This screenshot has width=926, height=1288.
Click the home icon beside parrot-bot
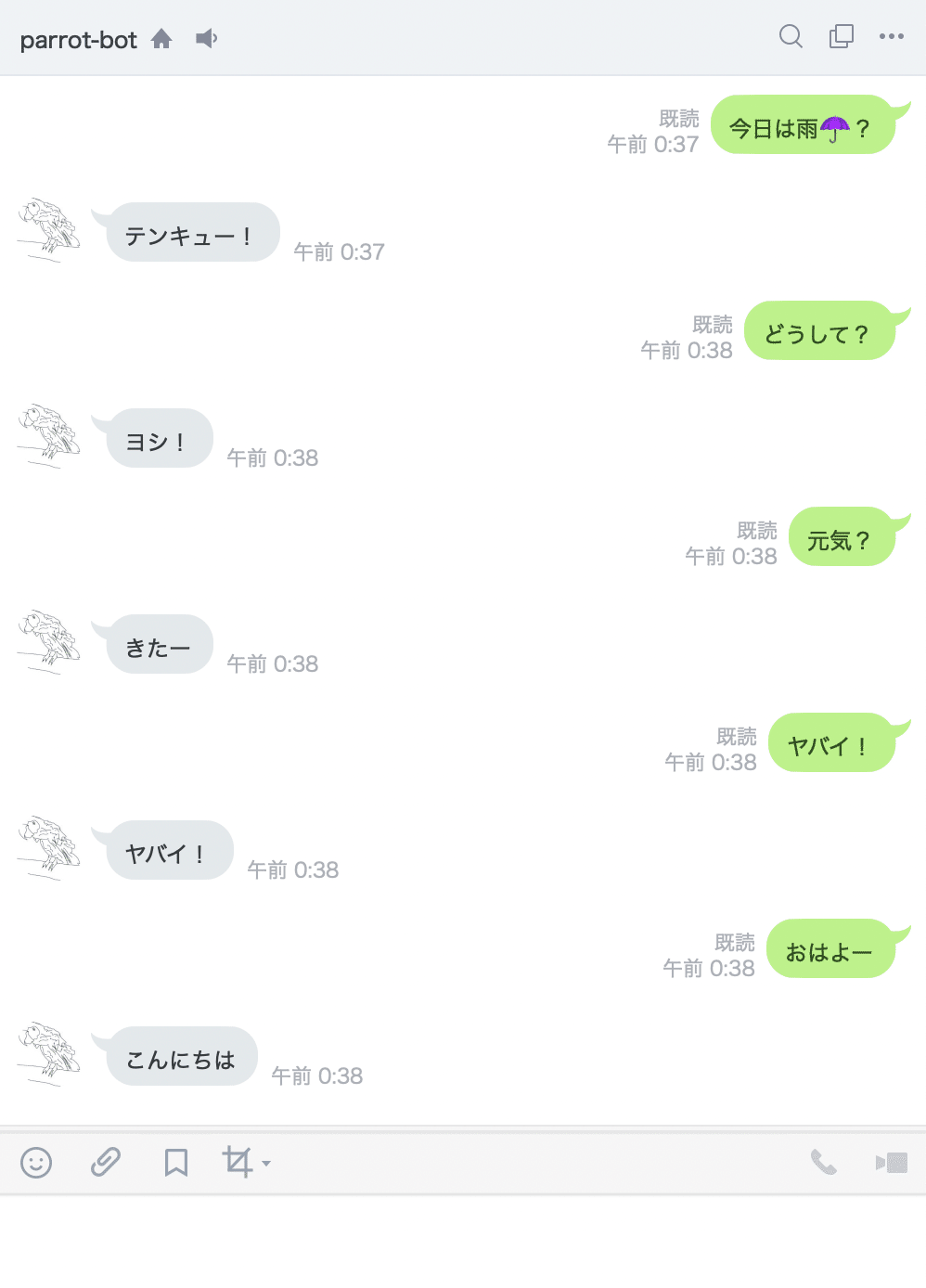point(161,38)
